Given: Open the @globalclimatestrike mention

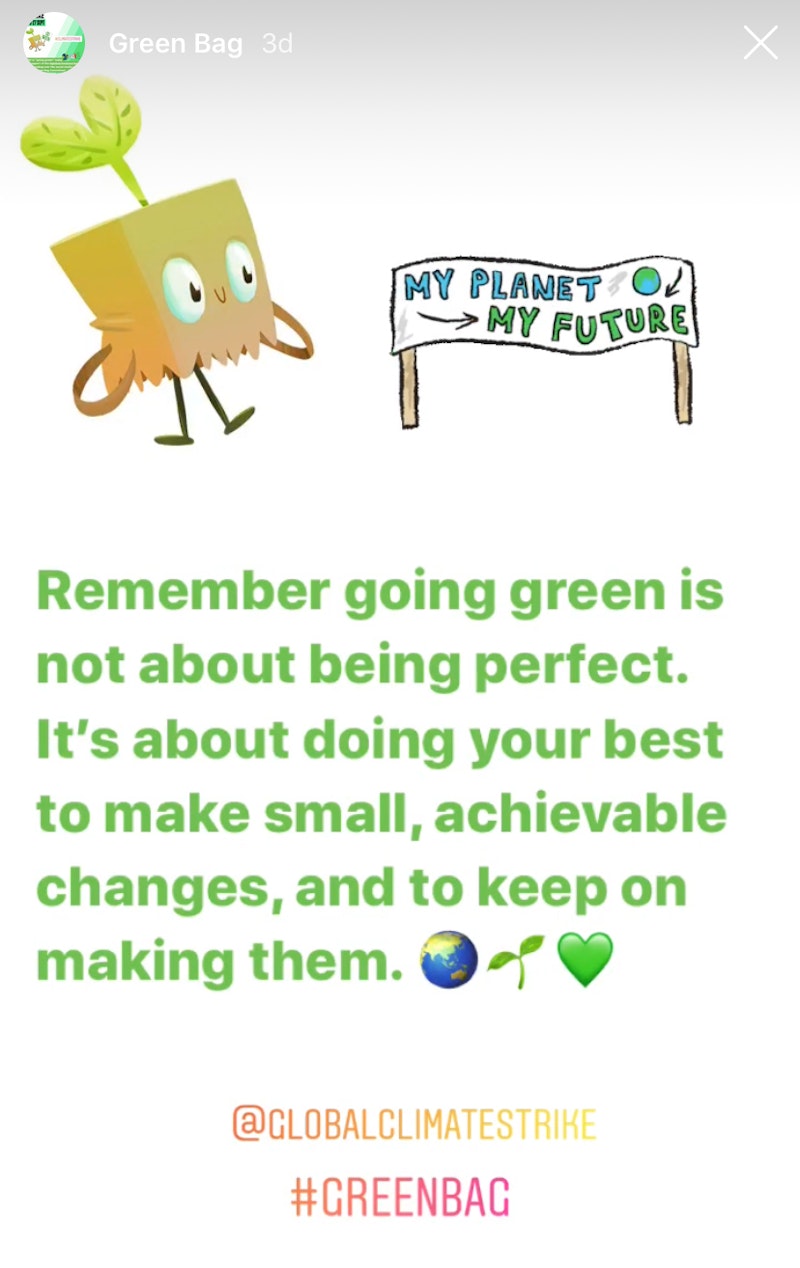Looking at the screenshot, I should (413, 1124).
